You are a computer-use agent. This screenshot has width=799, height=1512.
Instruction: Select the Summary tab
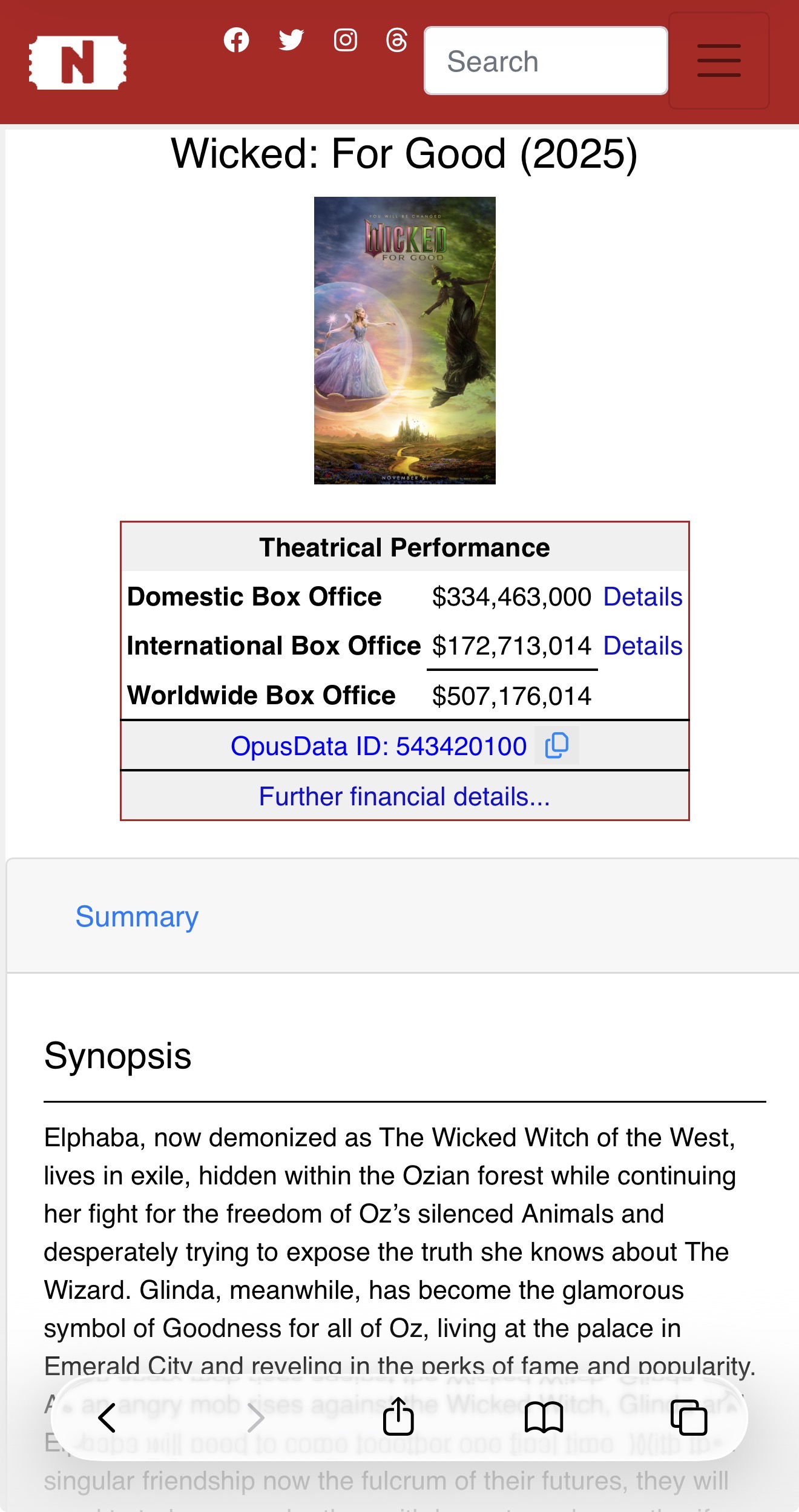pos(137,917)
